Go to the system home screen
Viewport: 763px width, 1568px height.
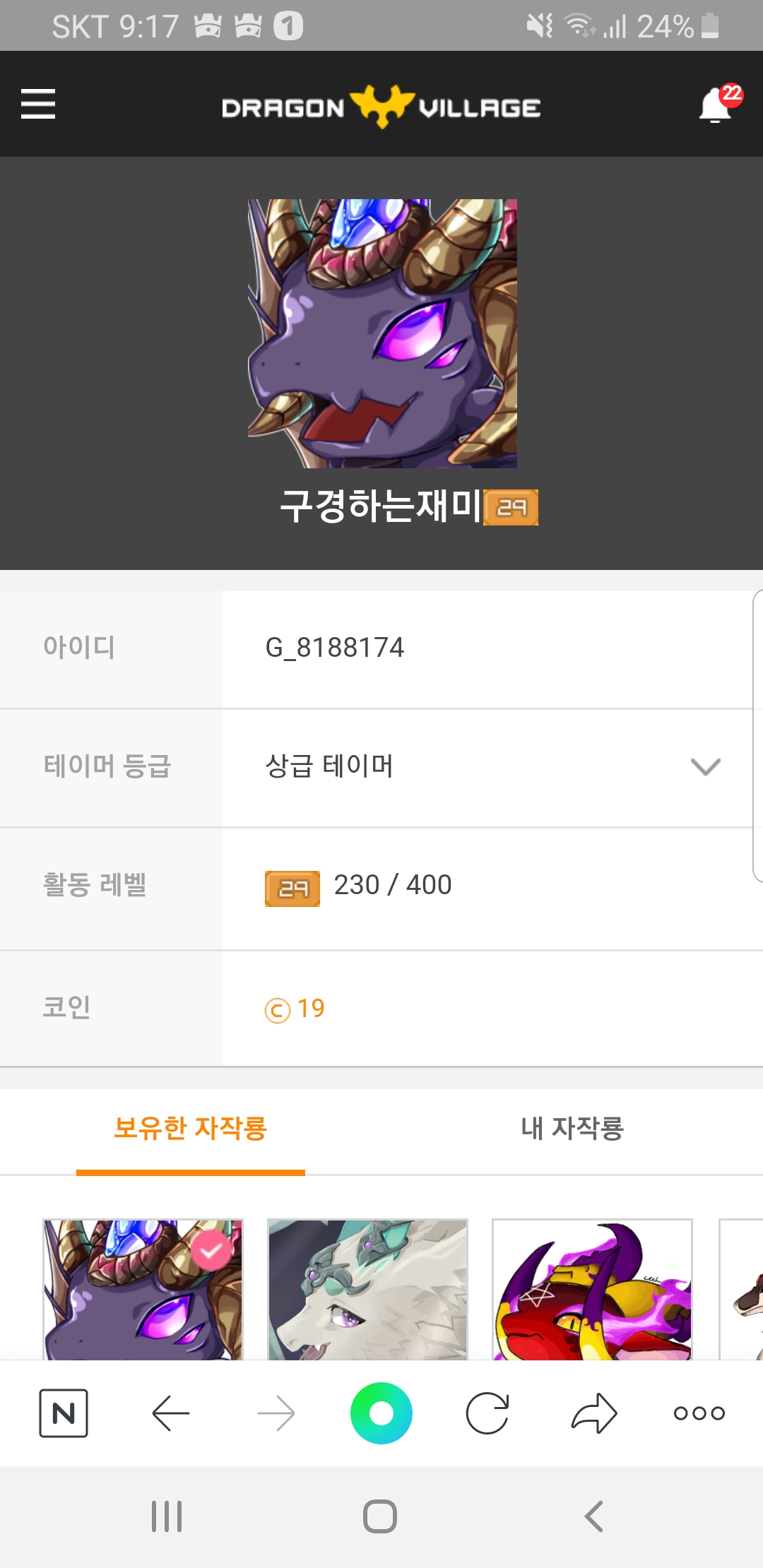coord(380,1516)
